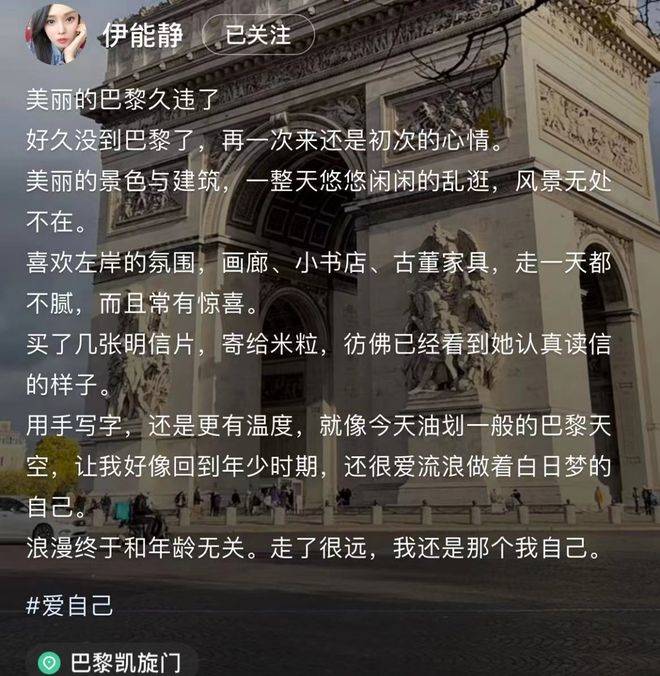Tap the 已关注 follow button
This screenshot has height=676, width=660.
click(x=258, y=35)
